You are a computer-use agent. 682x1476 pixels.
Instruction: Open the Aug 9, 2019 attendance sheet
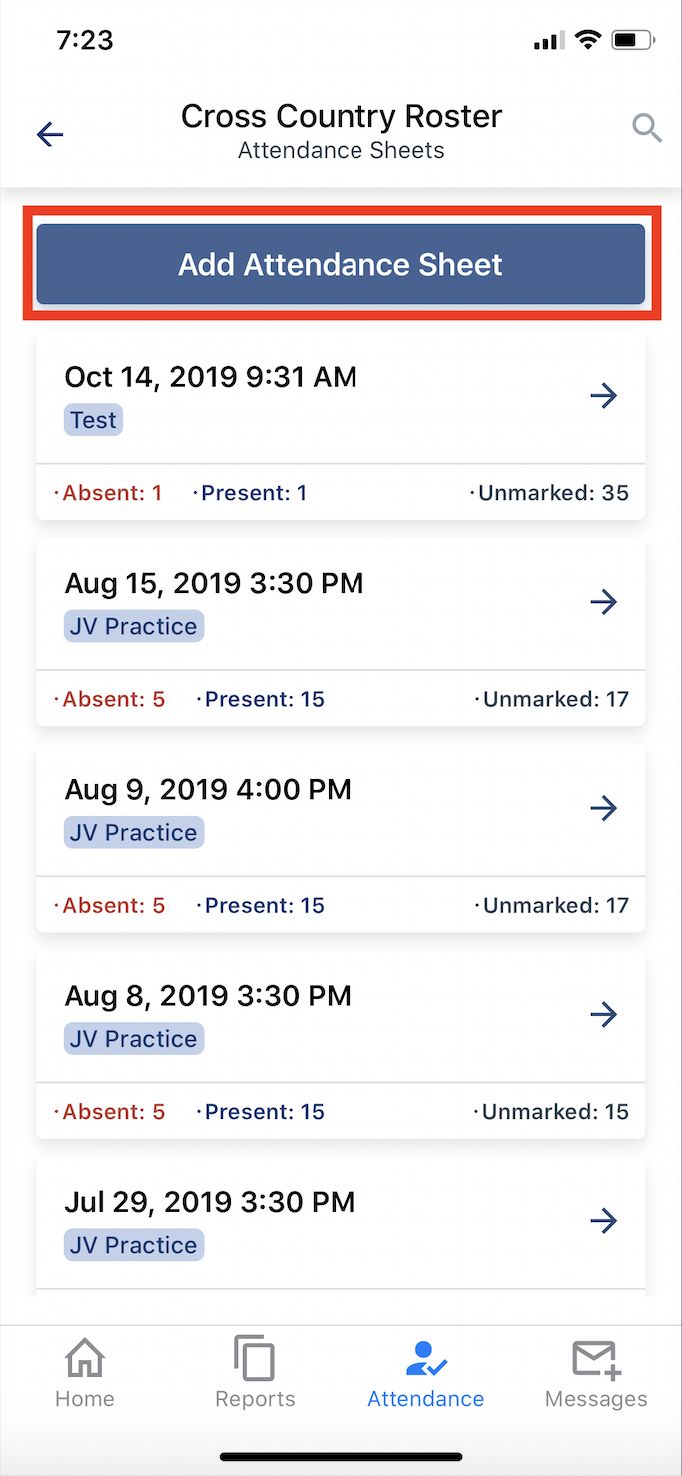coord(603,808)
